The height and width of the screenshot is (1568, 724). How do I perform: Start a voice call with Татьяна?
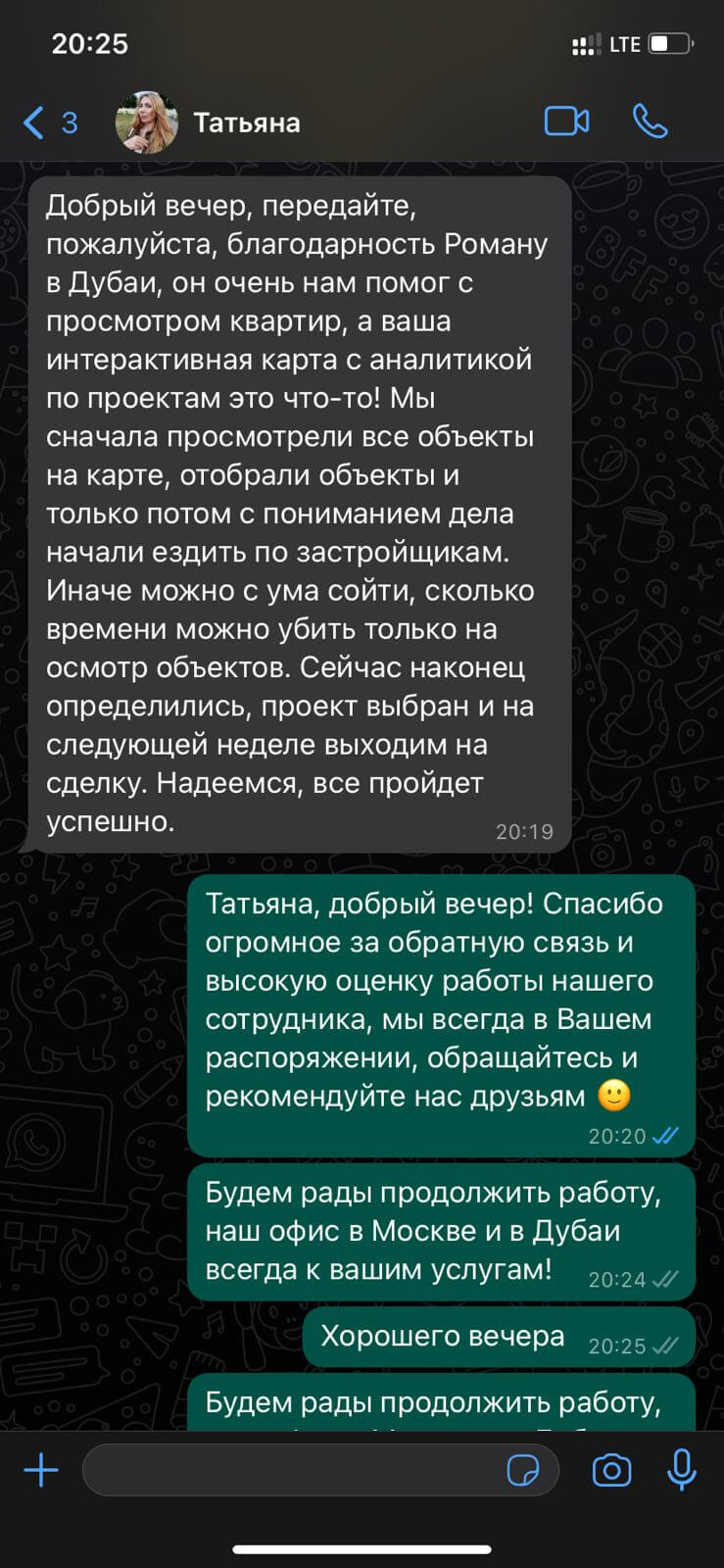pyautogui.click(x=650, y=122)
